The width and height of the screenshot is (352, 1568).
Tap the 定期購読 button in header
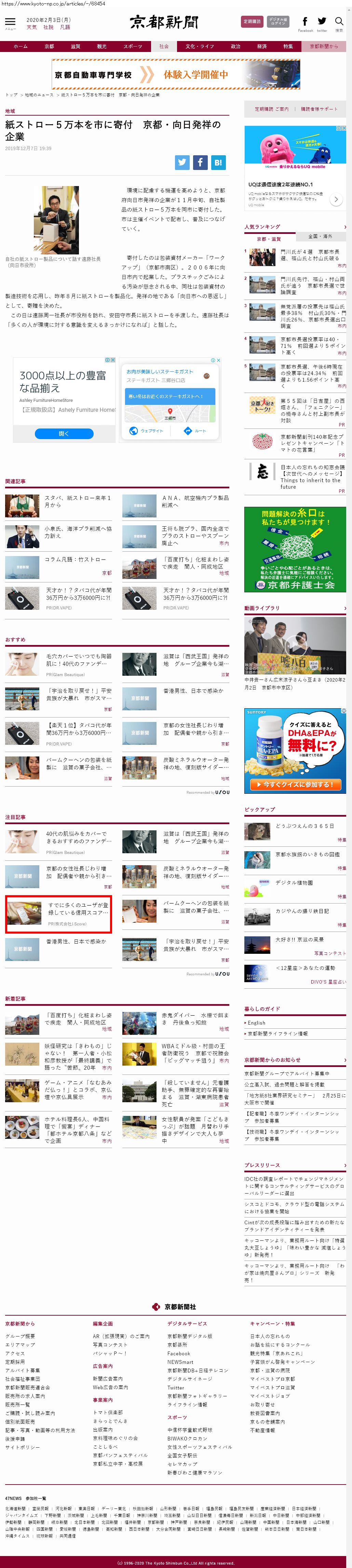[x=252, y=21]
